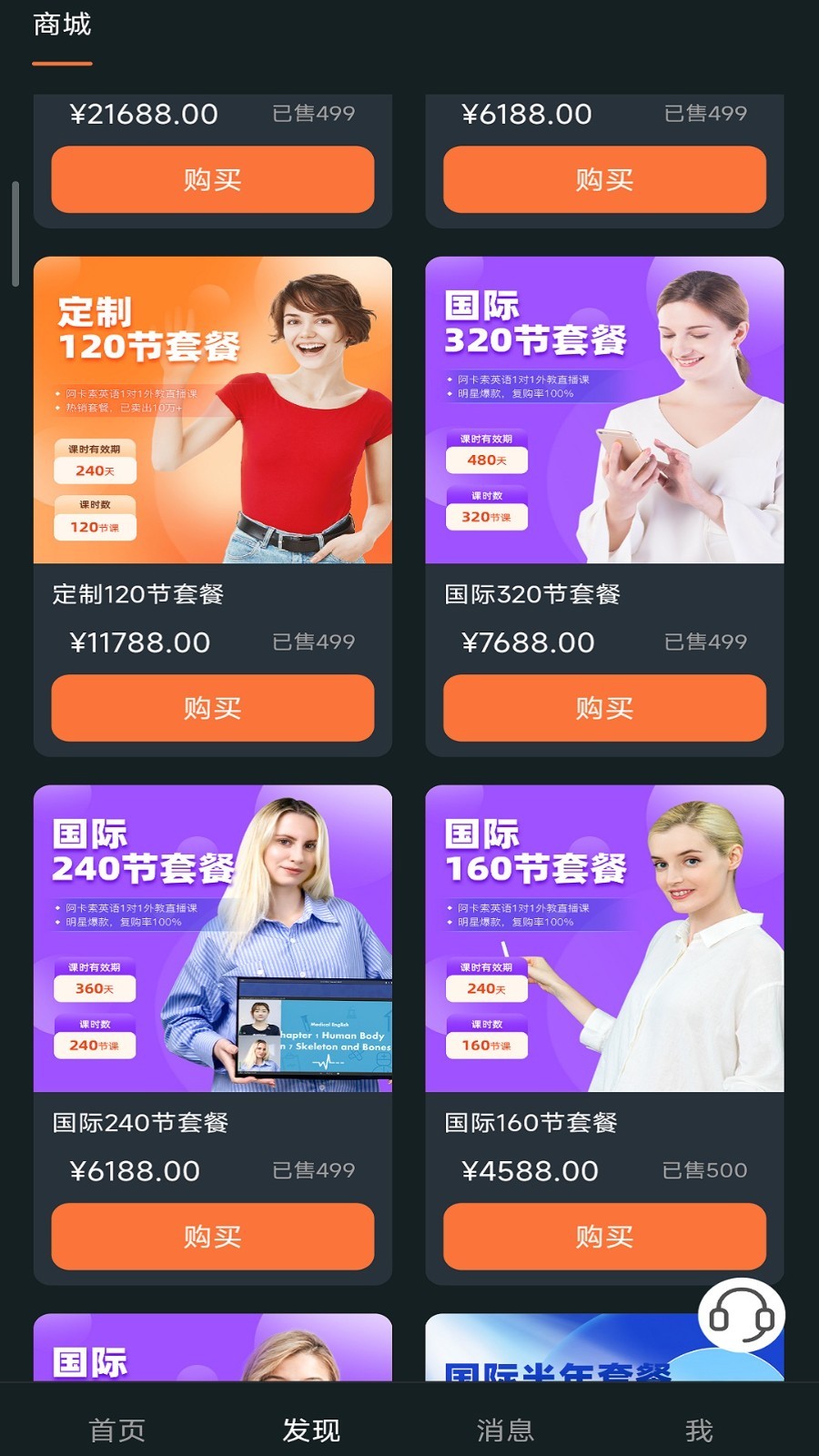Switch to the 首页 tab
The height and width of the screenshot is (1456, 819).
[116, 1430]
